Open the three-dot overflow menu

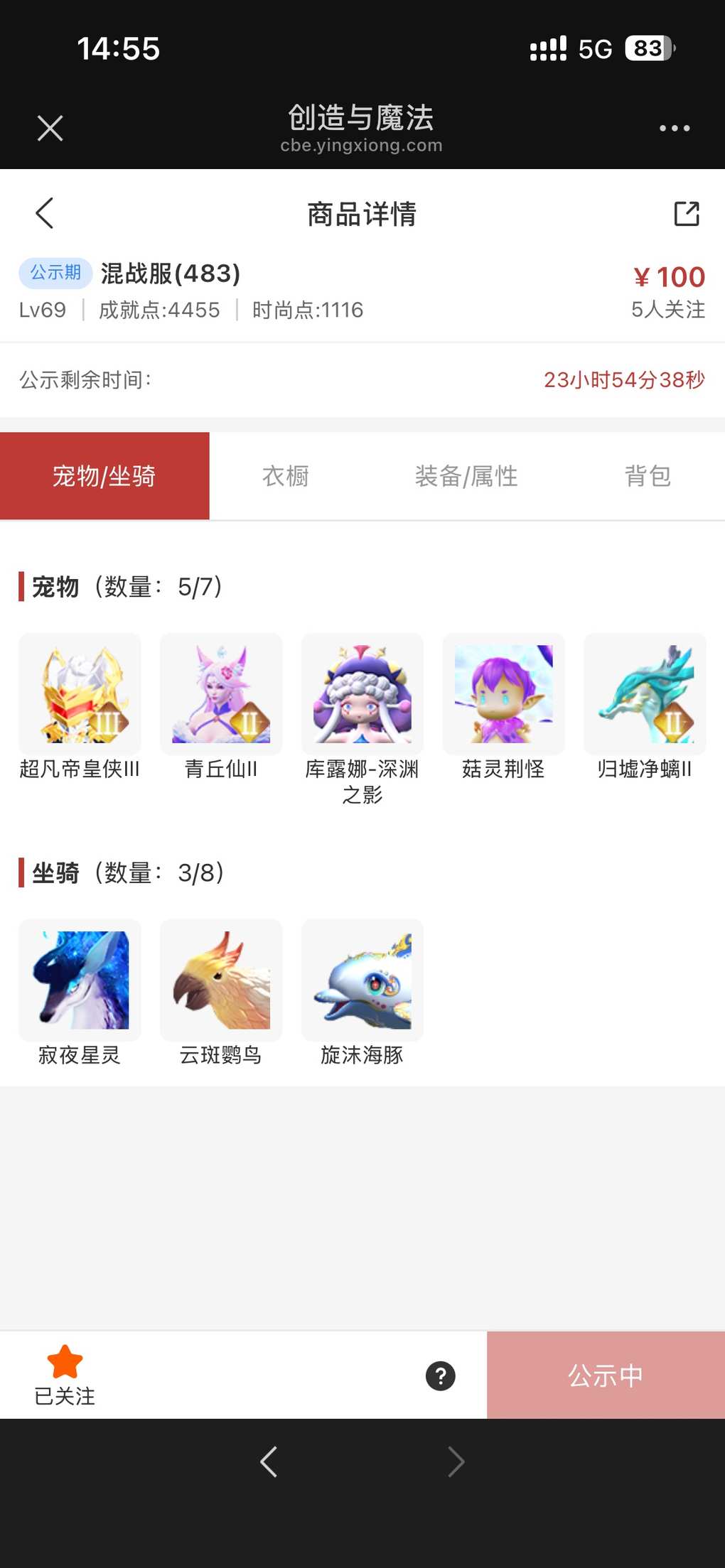(674, 129)
